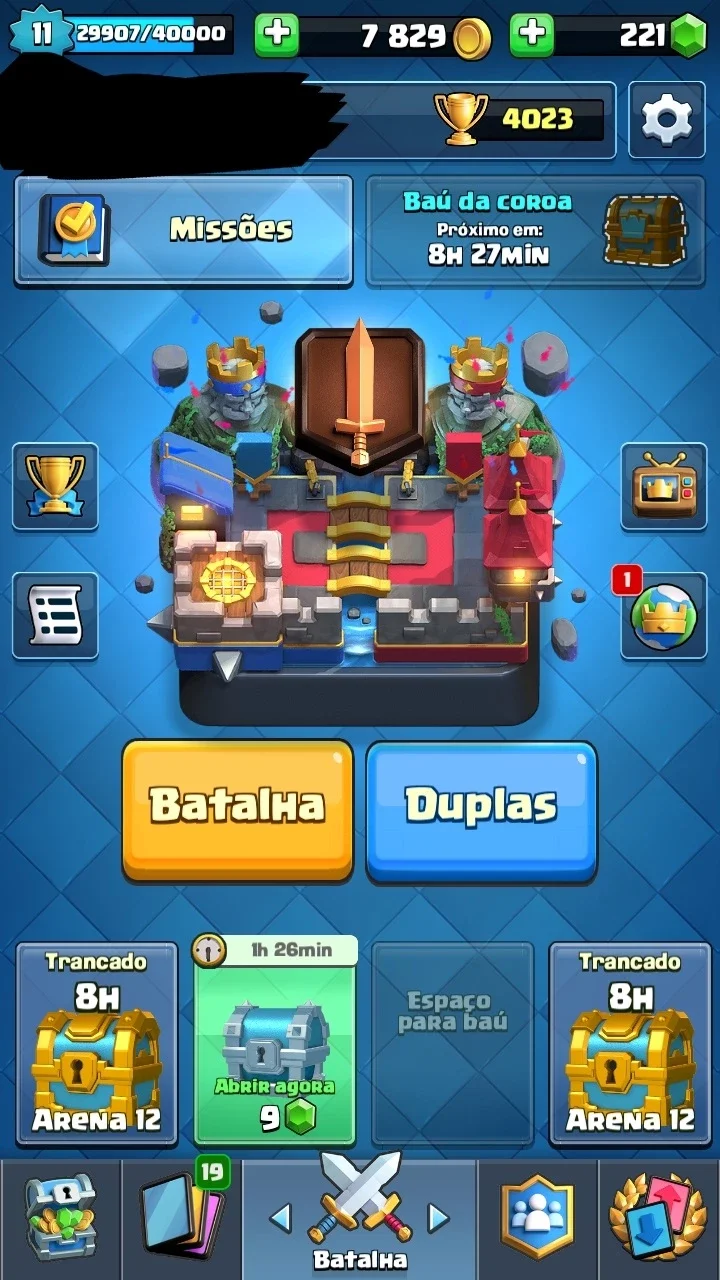Open TV Royale

coord(664,486)
